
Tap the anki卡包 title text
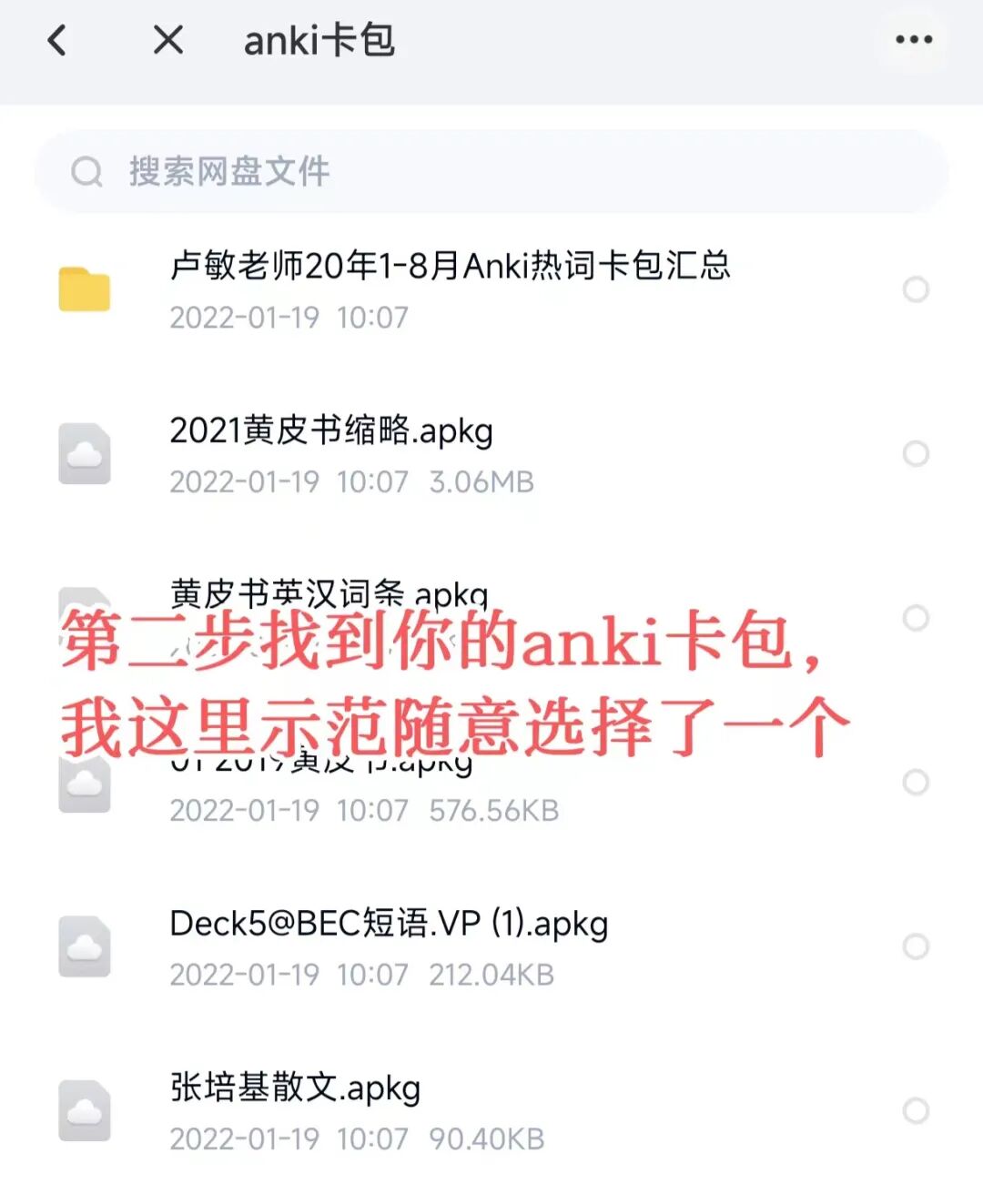click(317, 40)
